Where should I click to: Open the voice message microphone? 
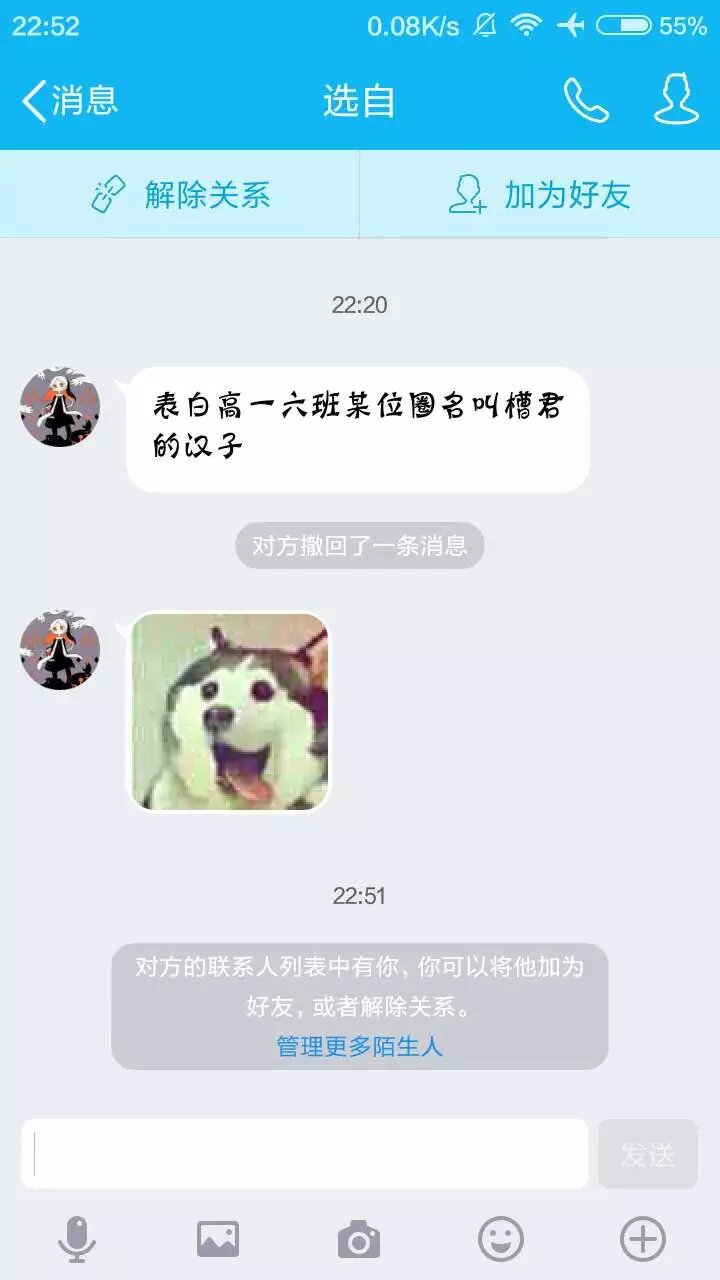click(76, 1240)
